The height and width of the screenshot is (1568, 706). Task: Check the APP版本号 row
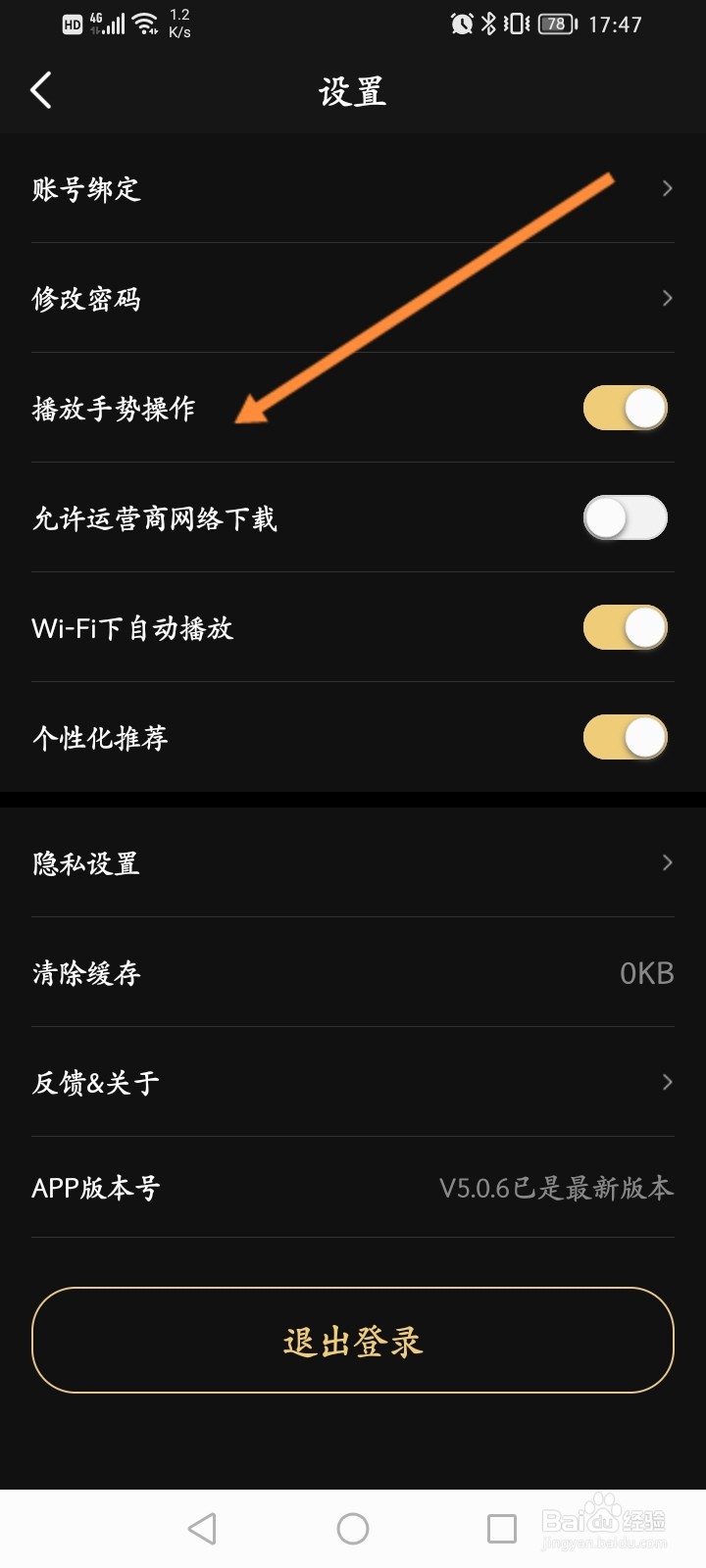[x=353, y=1189]
